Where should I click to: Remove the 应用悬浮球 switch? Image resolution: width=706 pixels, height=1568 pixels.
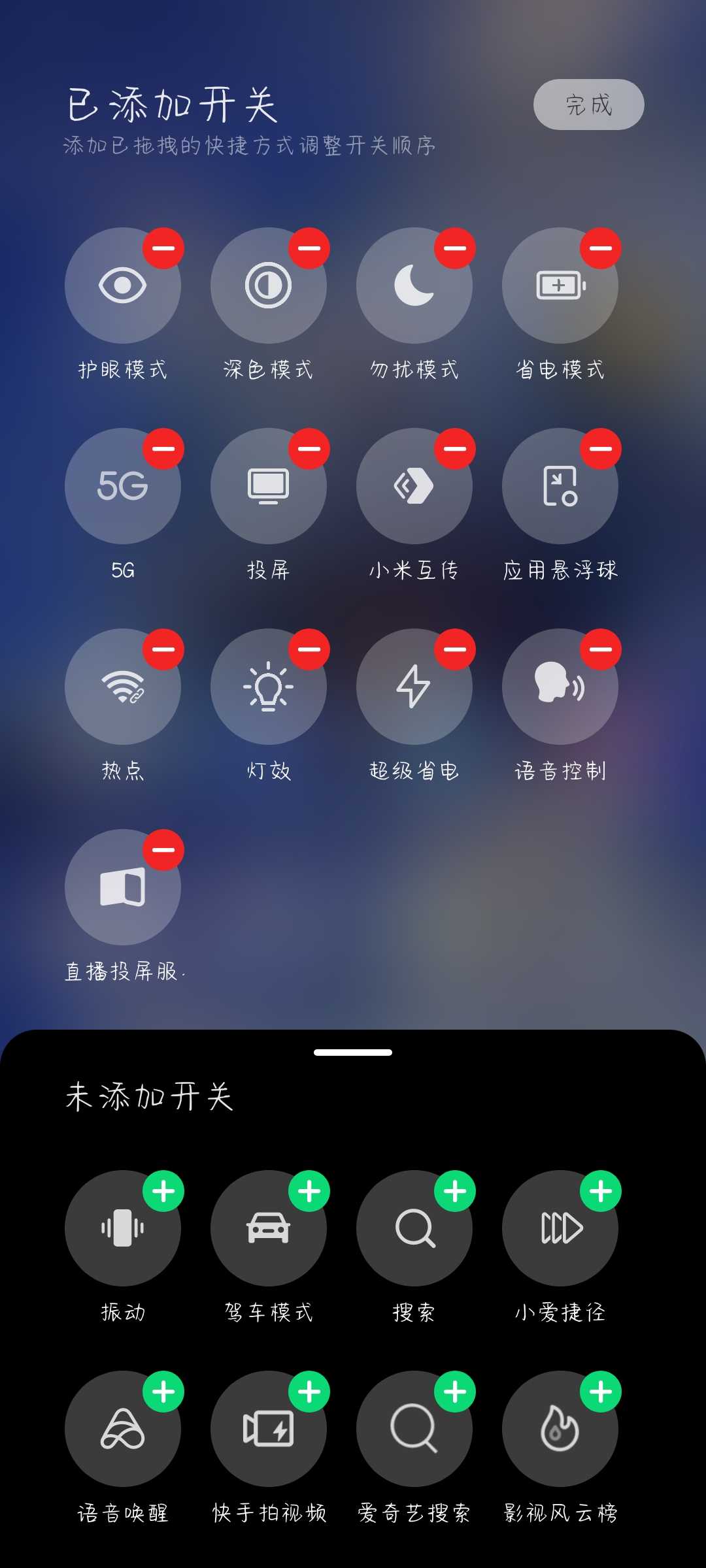pos(601,449)
